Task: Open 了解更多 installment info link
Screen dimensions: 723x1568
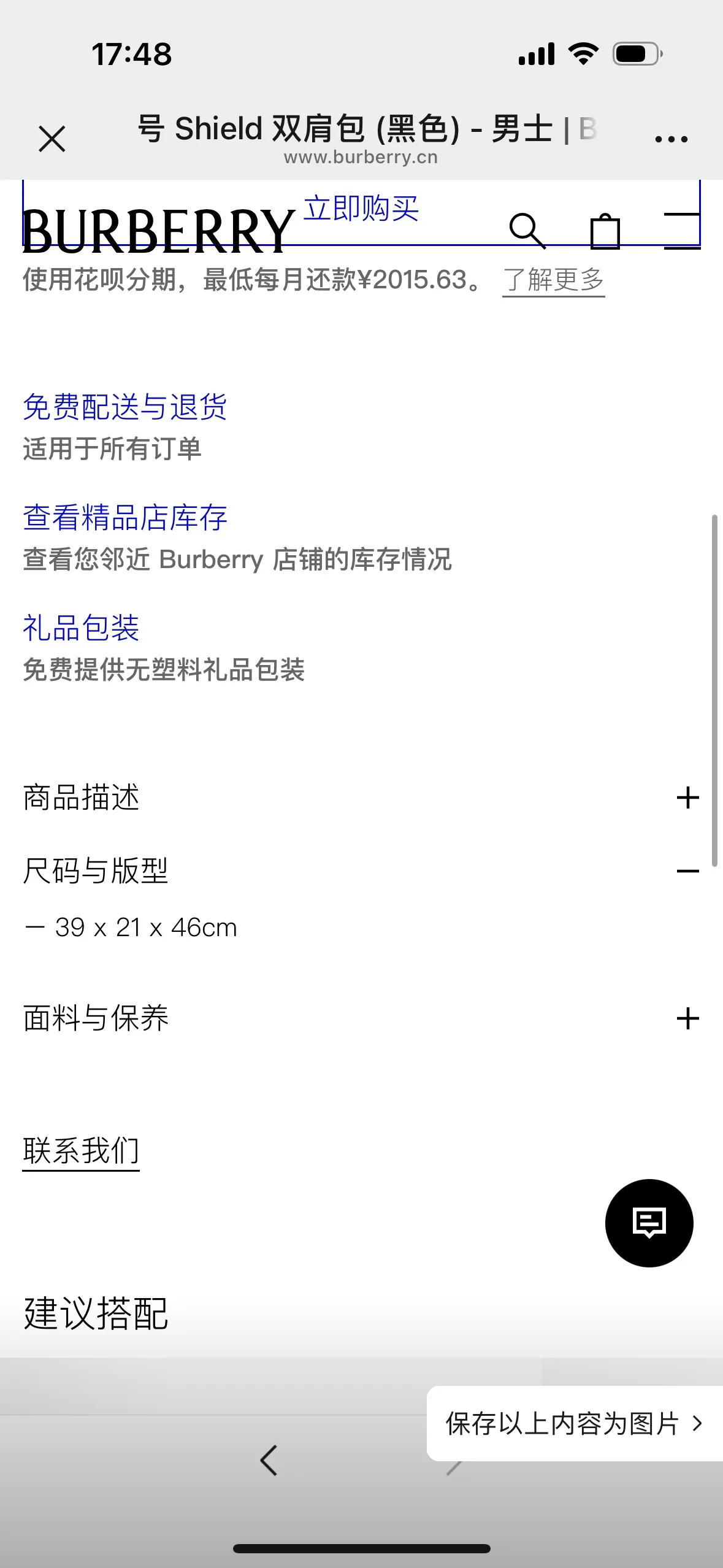Action: tap(554, 280)
